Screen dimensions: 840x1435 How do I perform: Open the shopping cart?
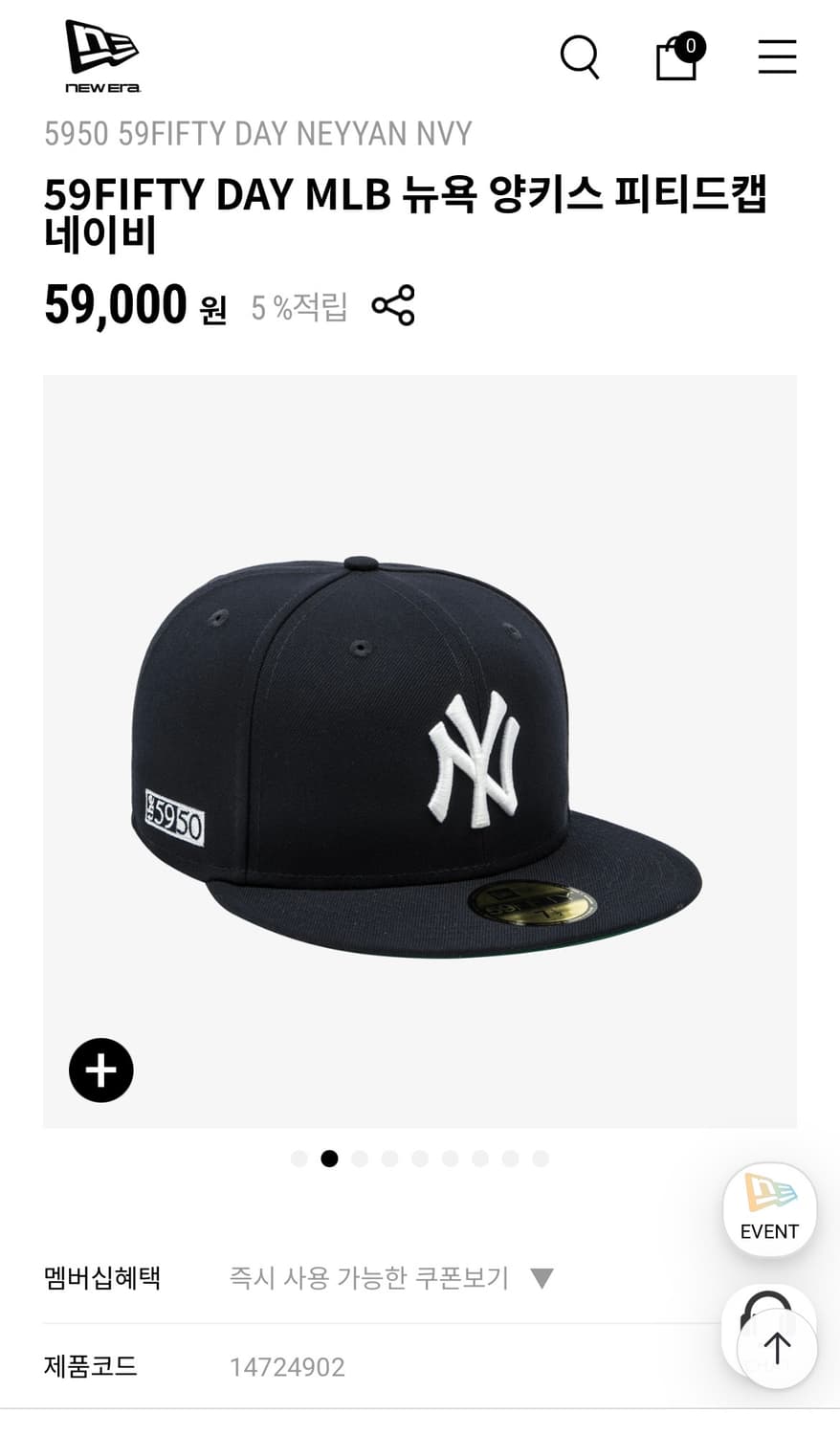pyautogui.click(x=675, y=57)
